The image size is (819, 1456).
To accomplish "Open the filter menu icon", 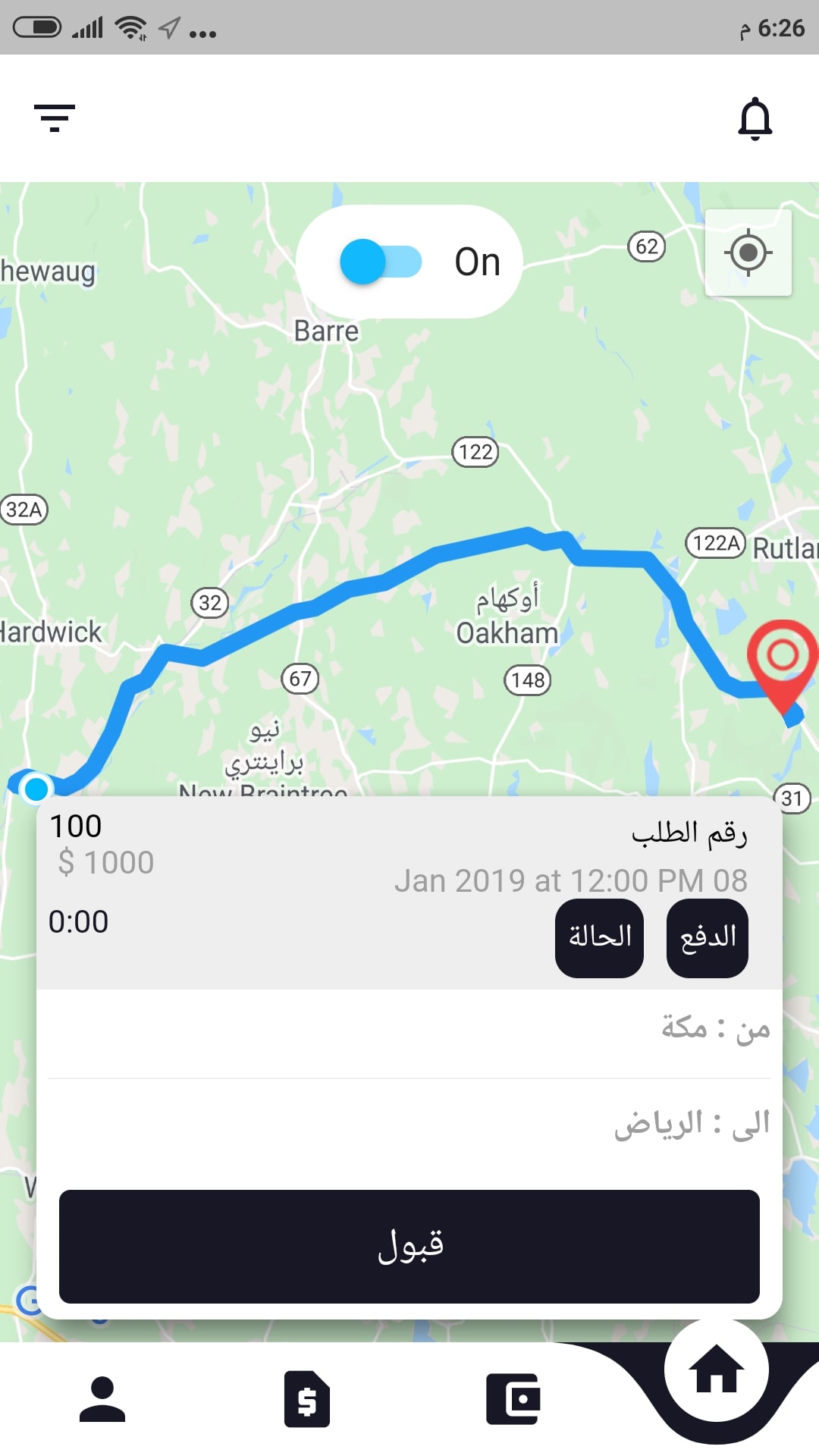I will 55,118.
